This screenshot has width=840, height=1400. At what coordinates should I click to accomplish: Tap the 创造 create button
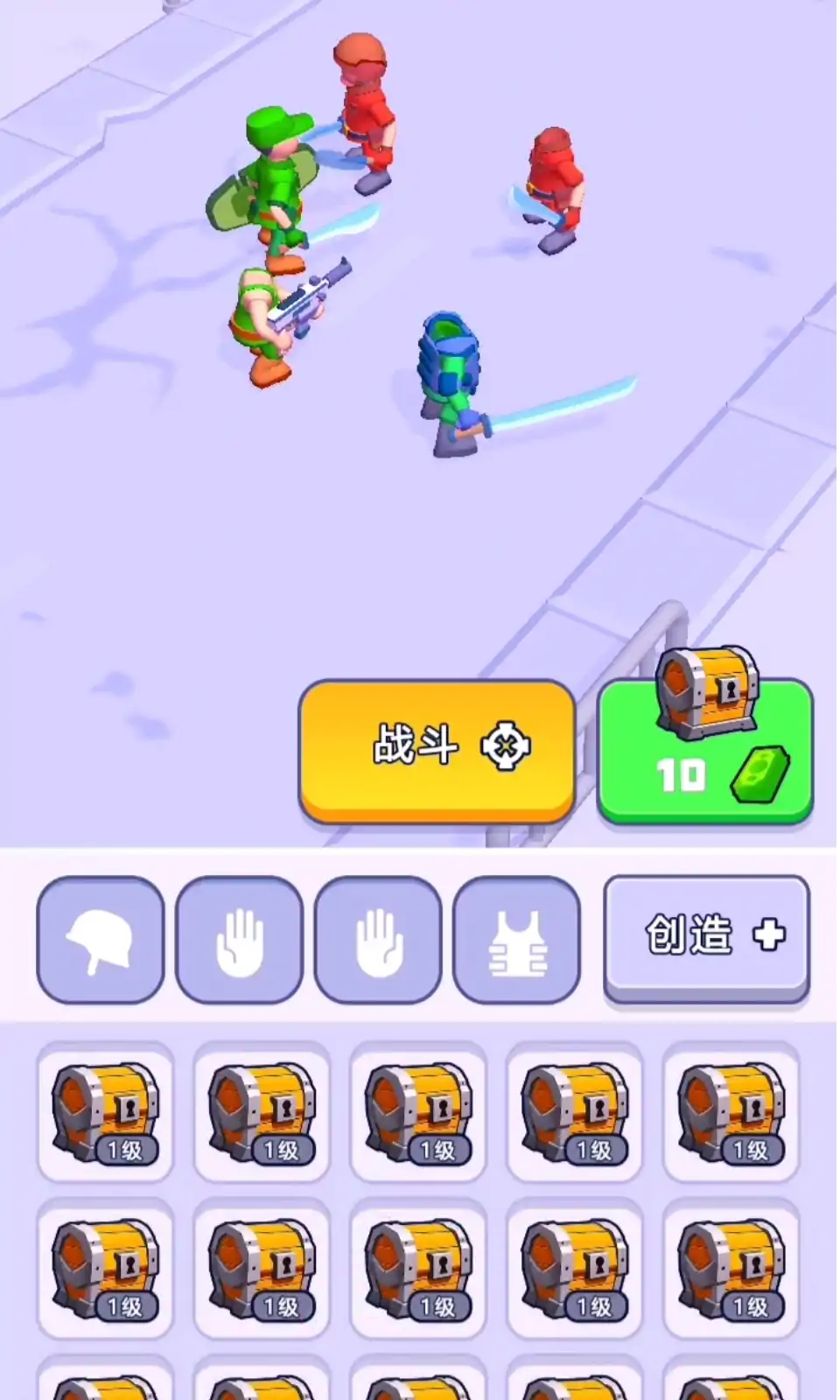[x=706, y=936]
